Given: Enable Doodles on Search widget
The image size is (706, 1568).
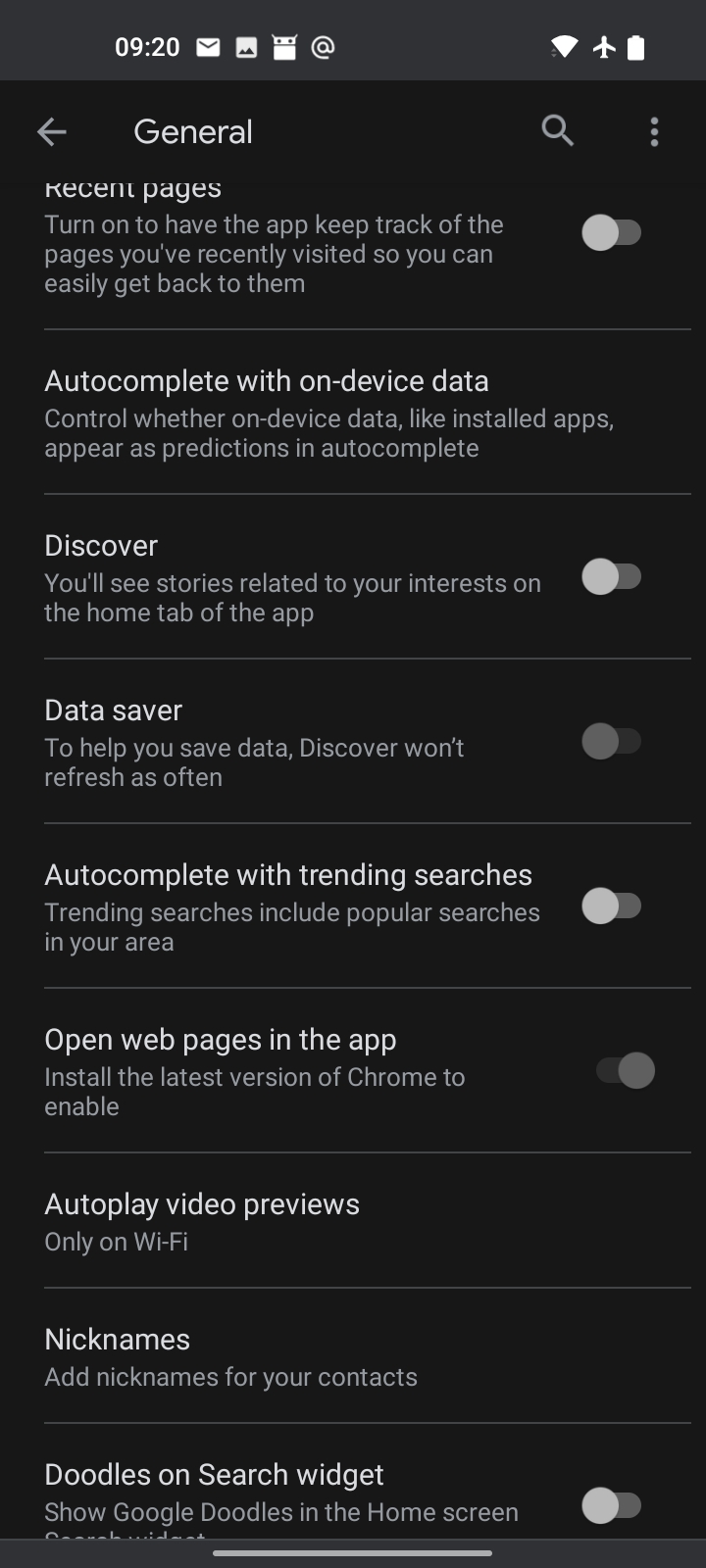Looking at the screenshot, I should [612, 1505].
